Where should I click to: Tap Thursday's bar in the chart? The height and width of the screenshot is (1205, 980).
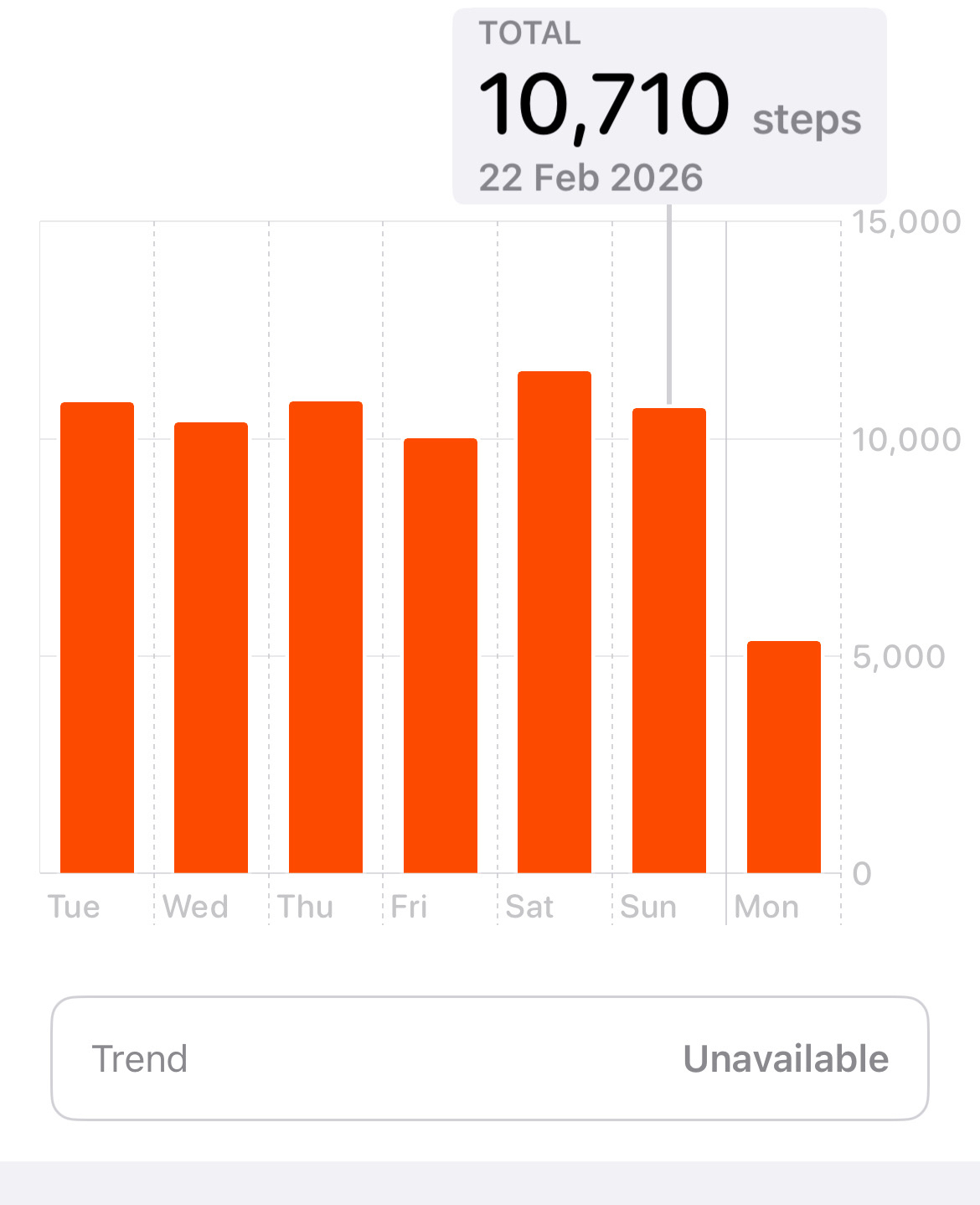[326, 637]
